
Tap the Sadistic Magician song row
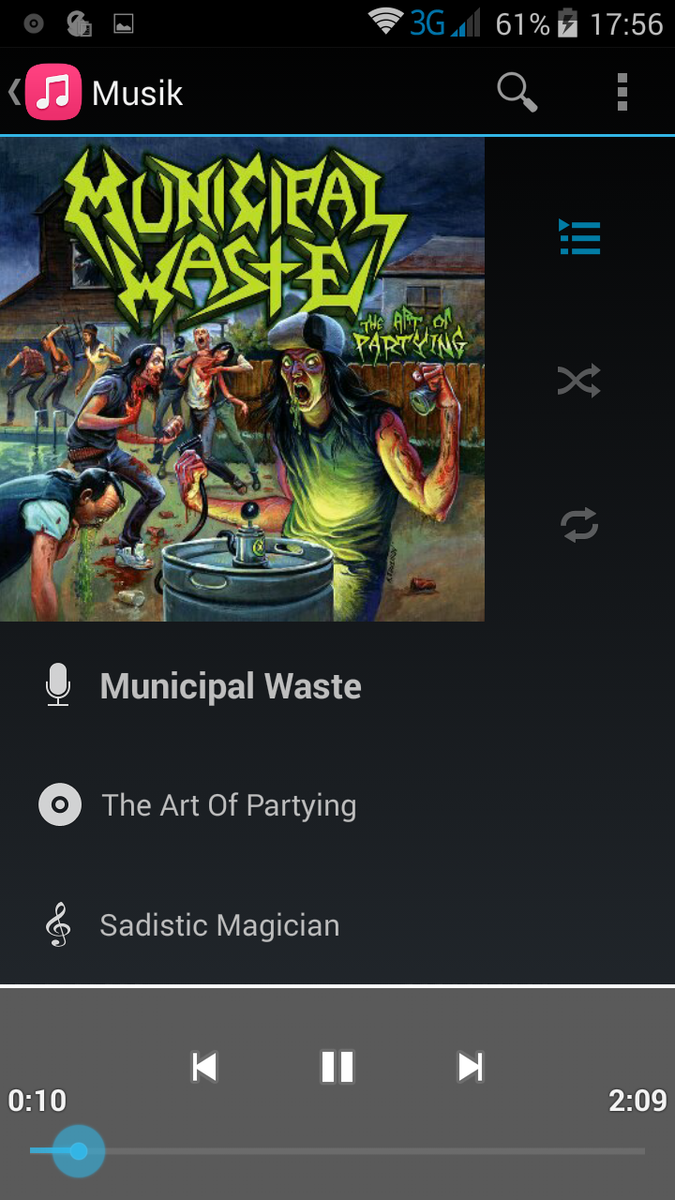pos(219,925)
